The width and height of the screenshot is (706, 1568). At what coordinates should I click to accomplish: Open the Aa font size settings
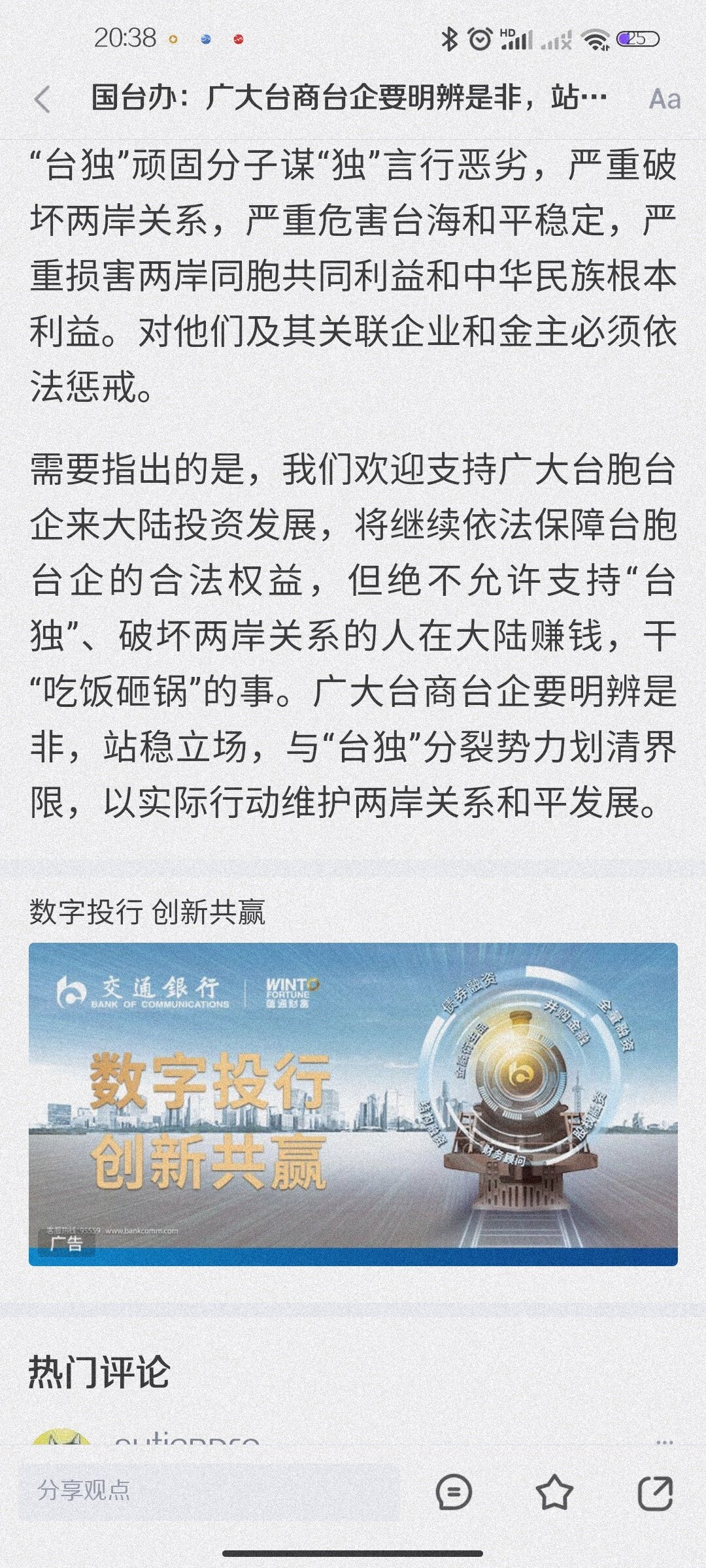pos(664,99)
